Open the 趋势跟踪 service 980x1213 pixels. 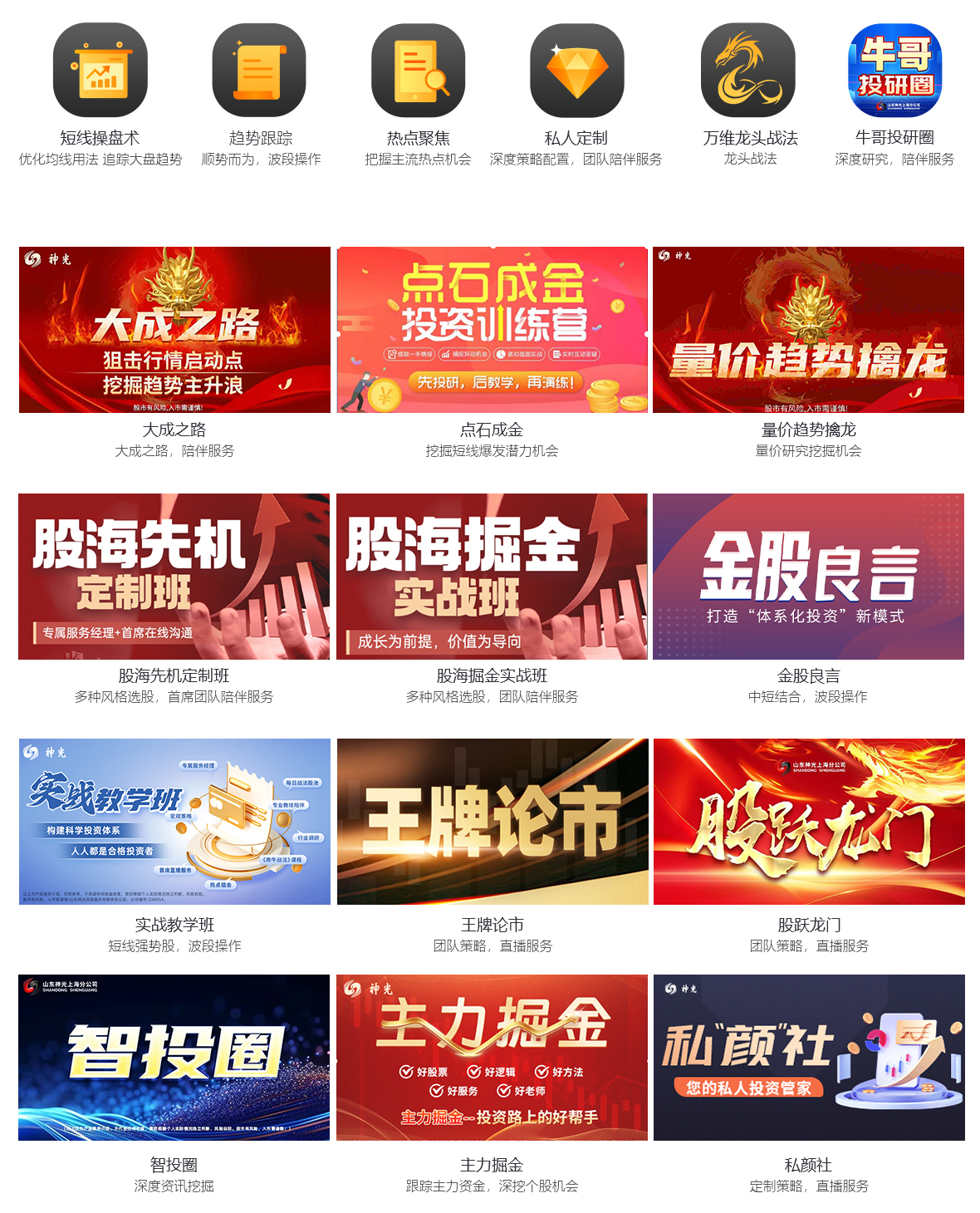259,71
